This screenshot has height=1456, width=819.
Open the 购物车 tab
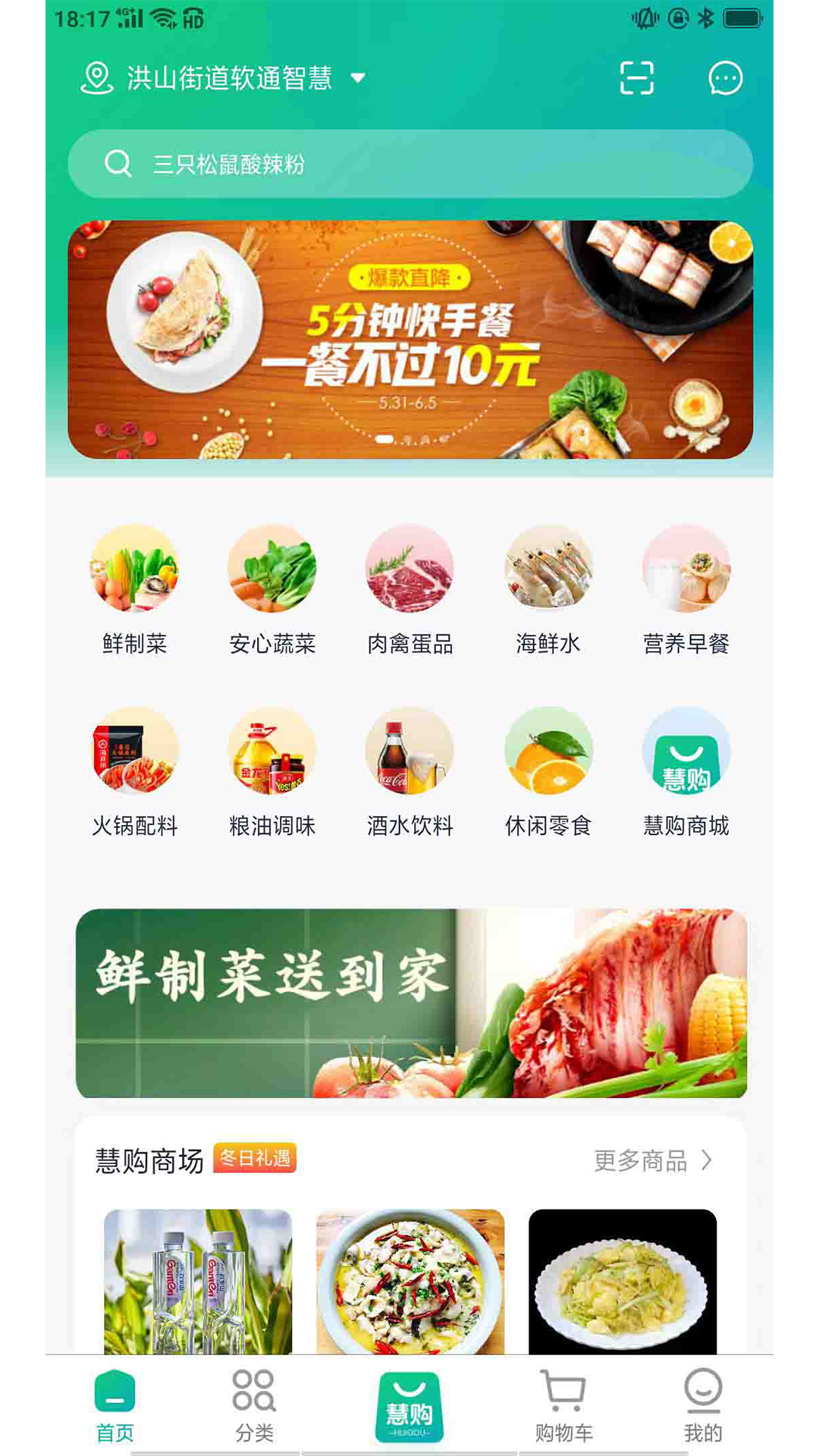click(563, 1406)
